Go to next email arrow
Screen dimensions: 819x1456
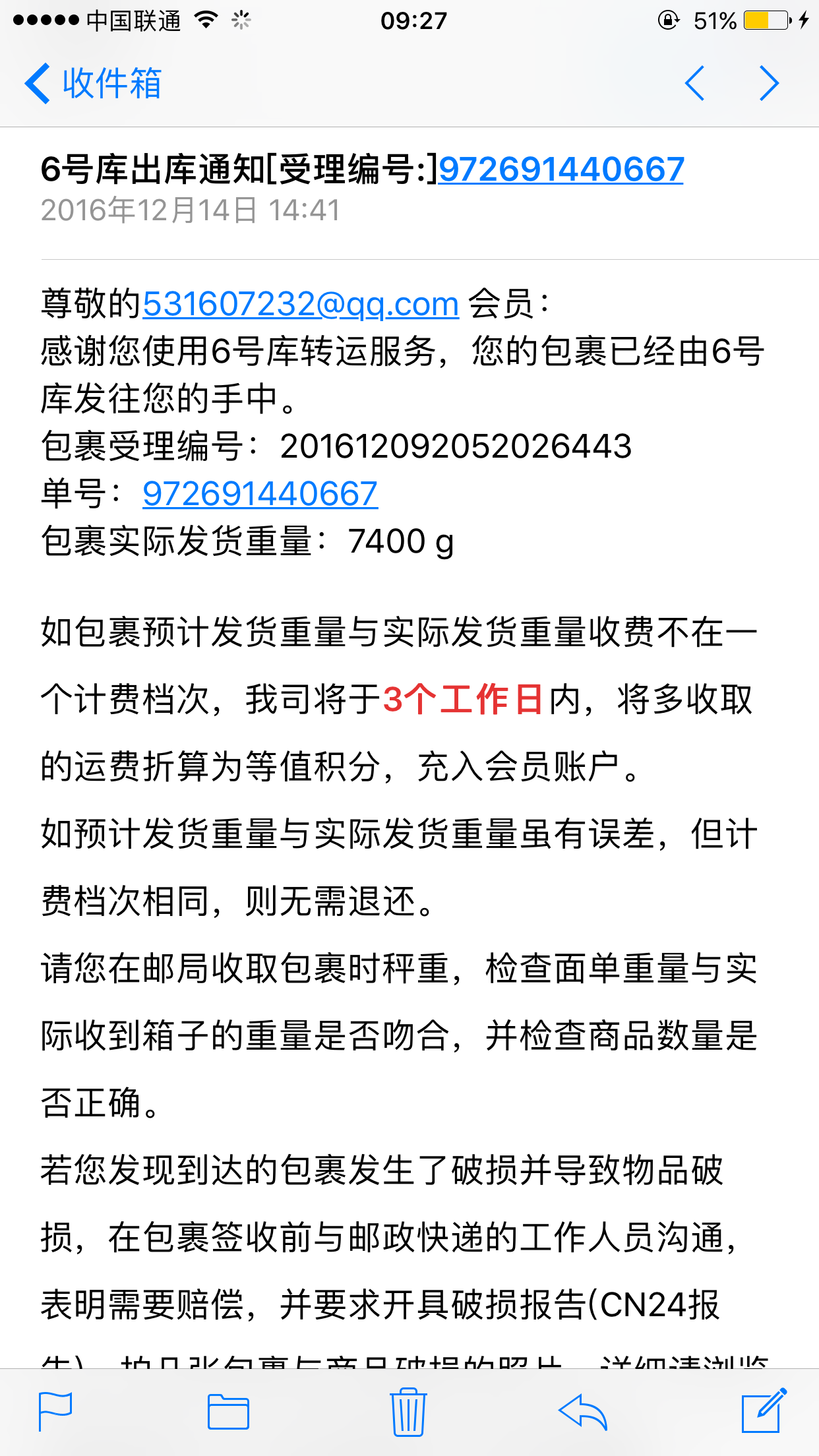click(x=769, y=83)
